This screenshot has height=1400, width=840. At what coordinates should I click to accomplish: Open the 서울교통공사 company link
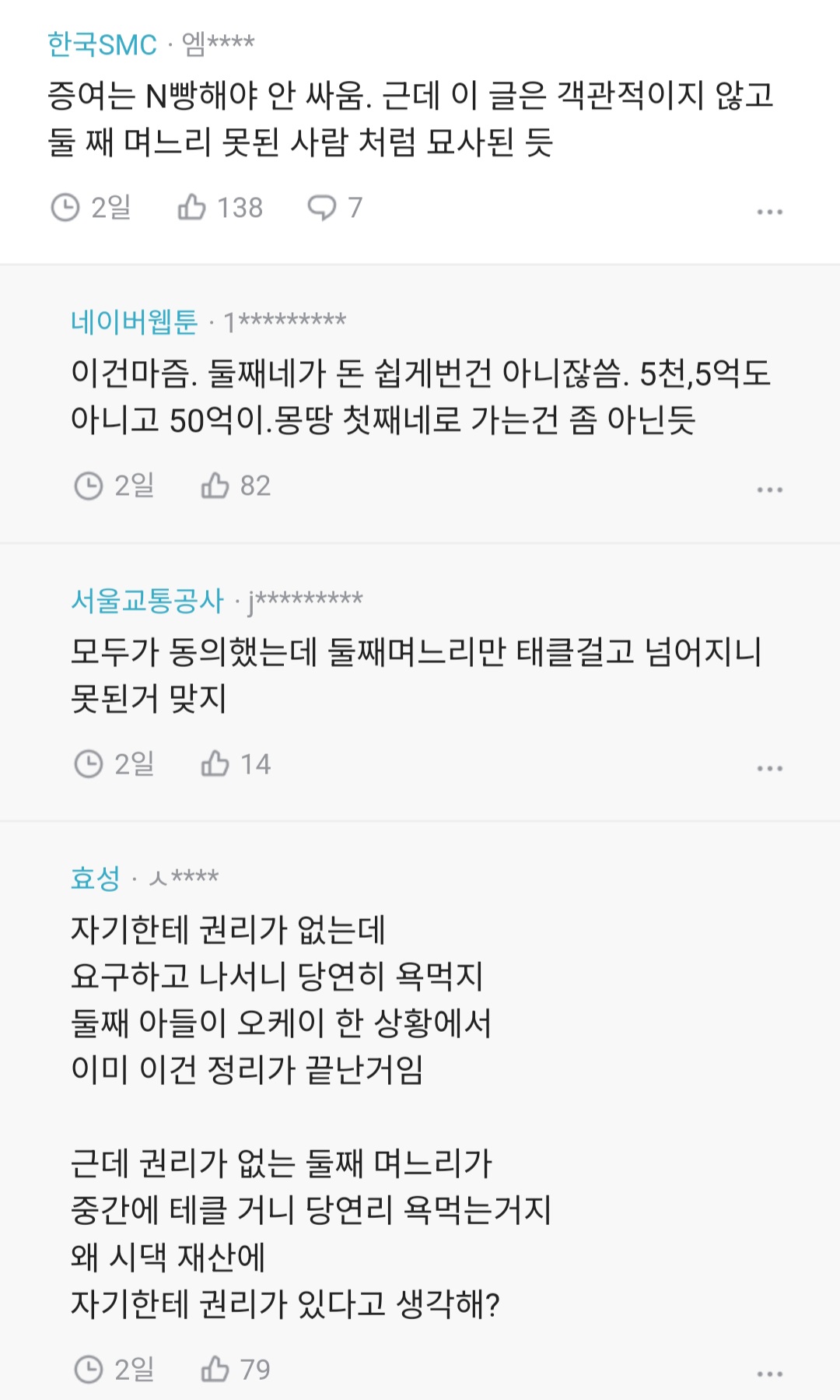click(147, 600)
